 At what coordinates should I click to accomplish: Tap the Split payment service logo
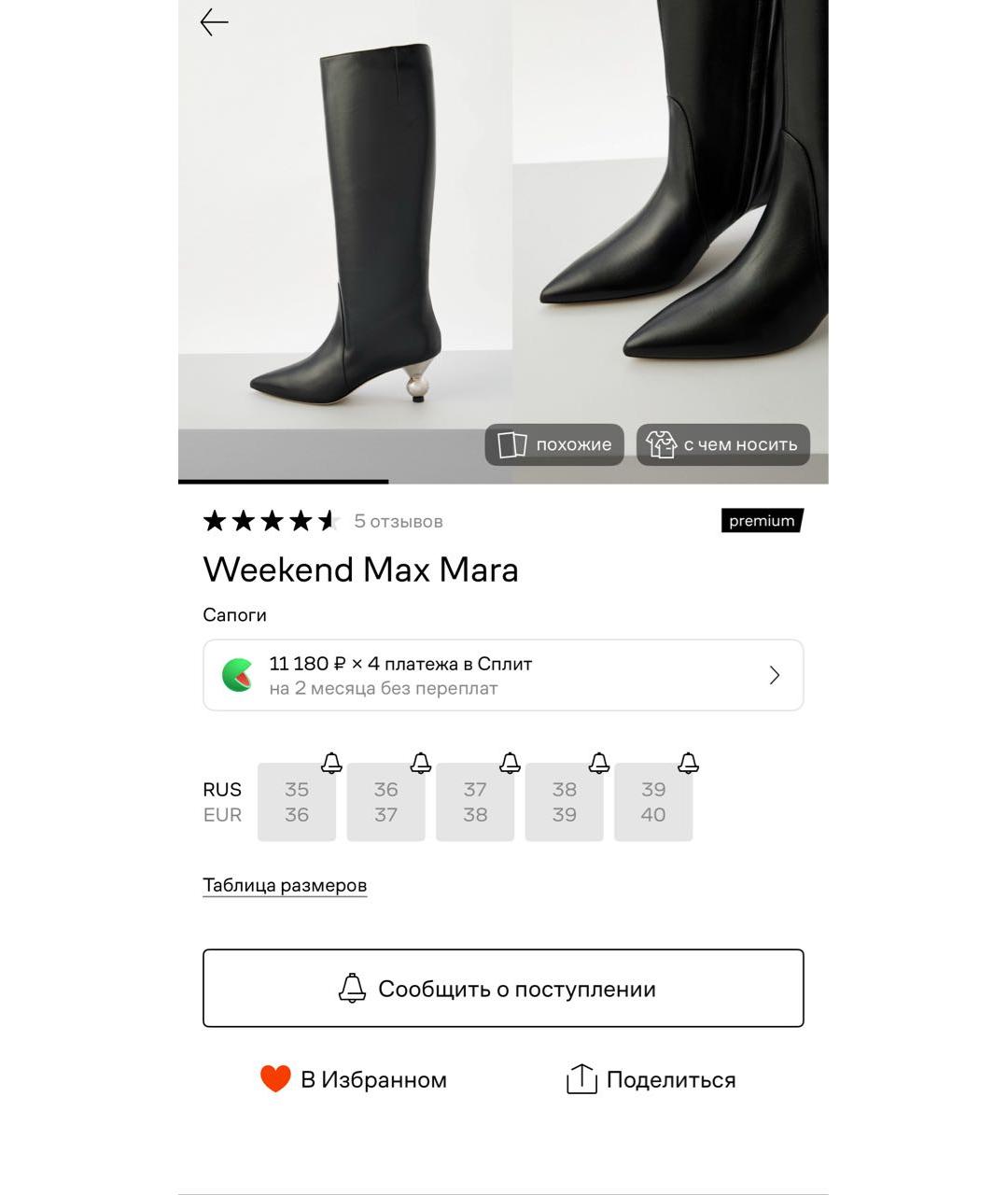click(237, 675)
